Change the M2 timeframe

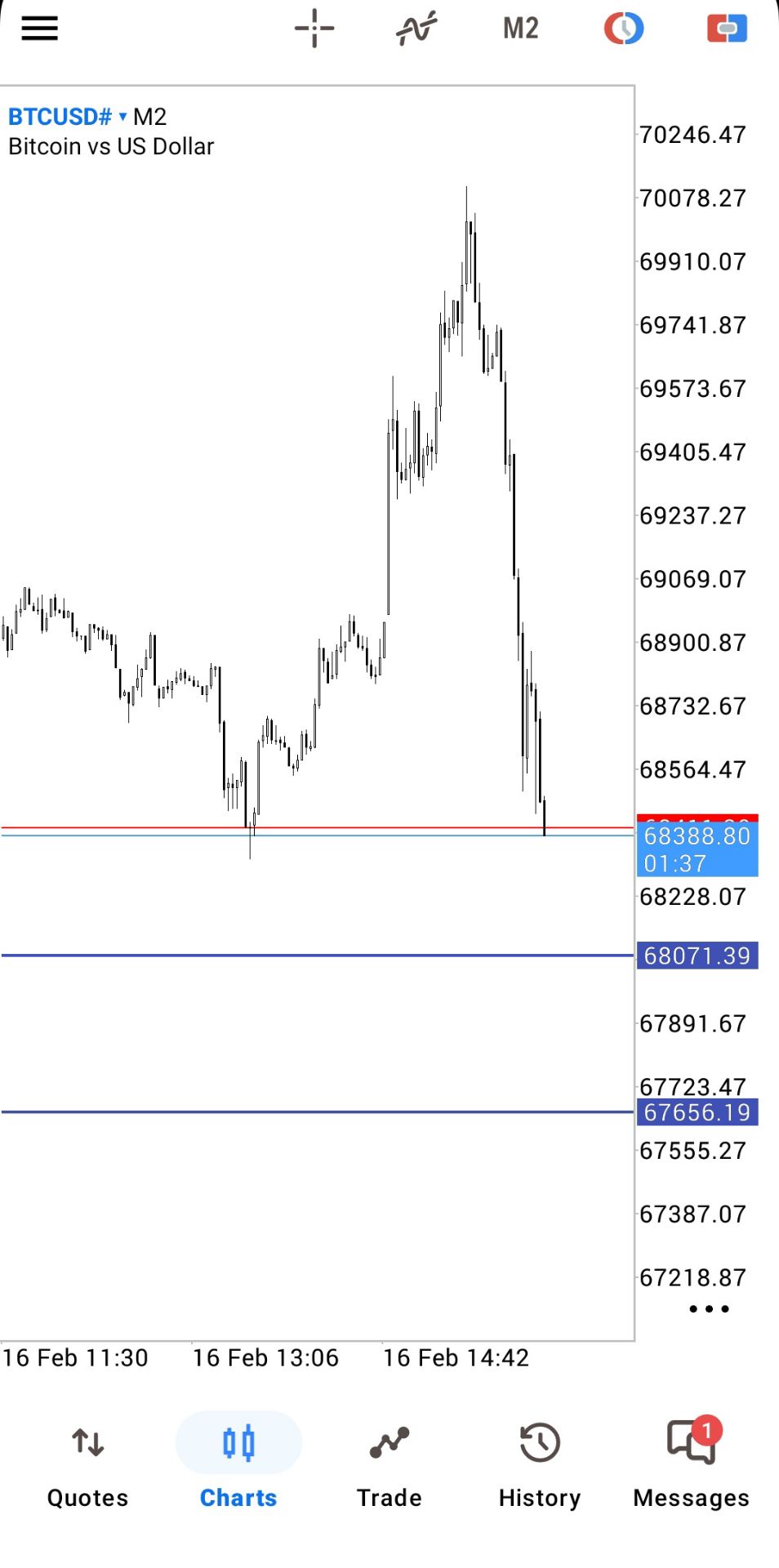tap(520, 29)
